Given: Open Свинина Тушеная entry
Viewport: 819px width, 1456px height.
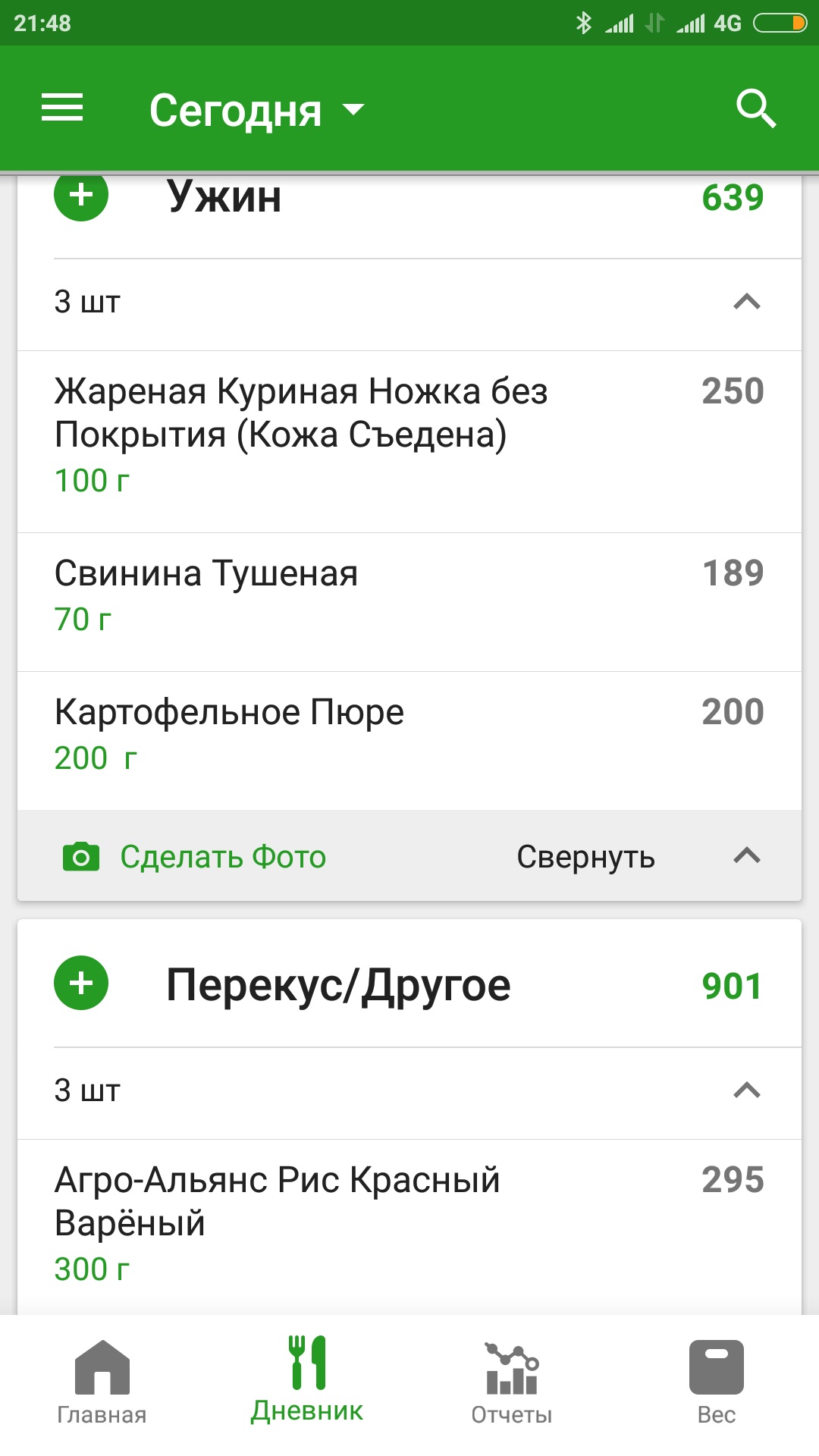Looking at the screenshot, I should click(x=409, y=595).
